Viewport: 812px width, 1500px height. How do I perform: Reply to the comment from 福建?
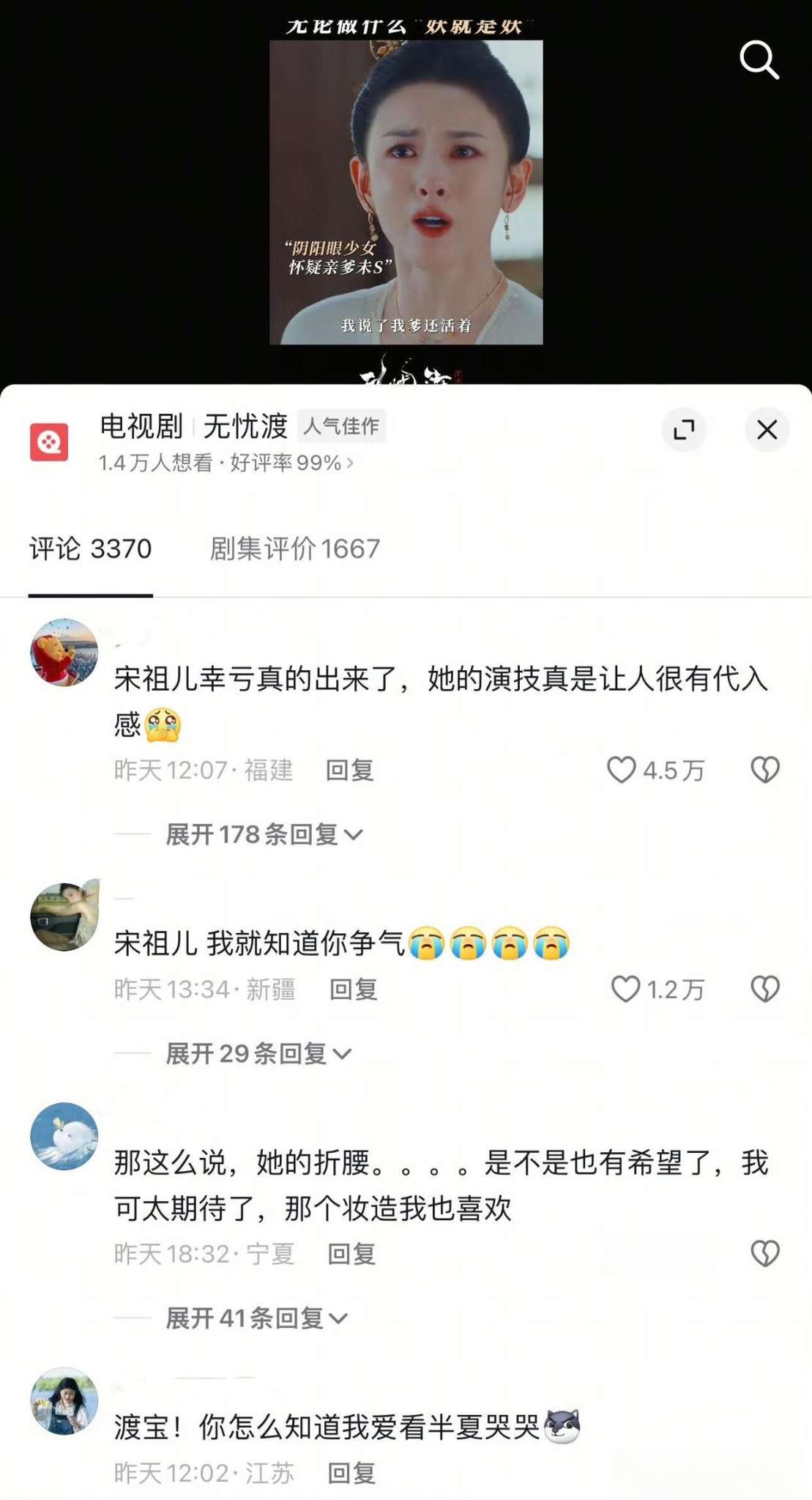tap(349, 771)
